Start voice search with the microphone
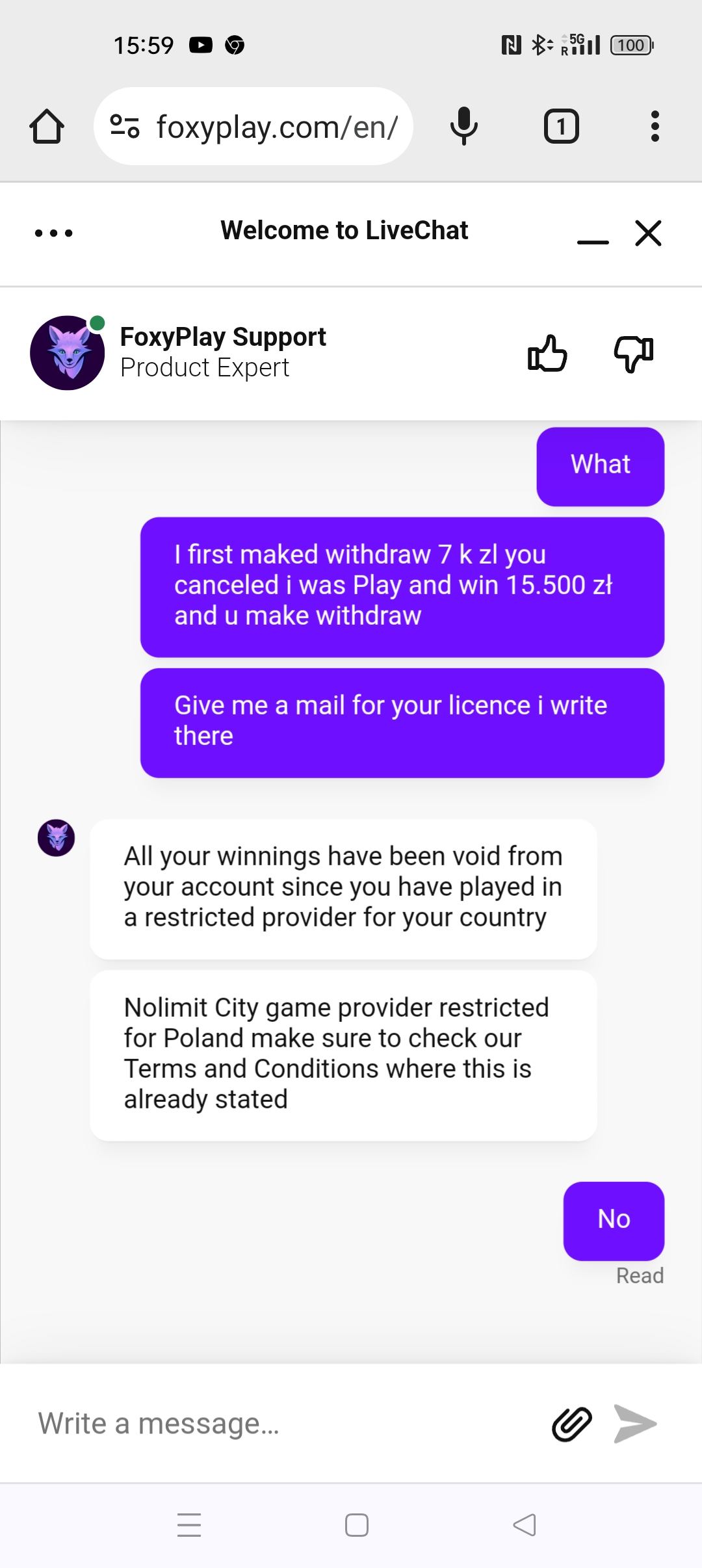Image resolution: width=702 pixels, height=1568 pixels. click(463, 126)
